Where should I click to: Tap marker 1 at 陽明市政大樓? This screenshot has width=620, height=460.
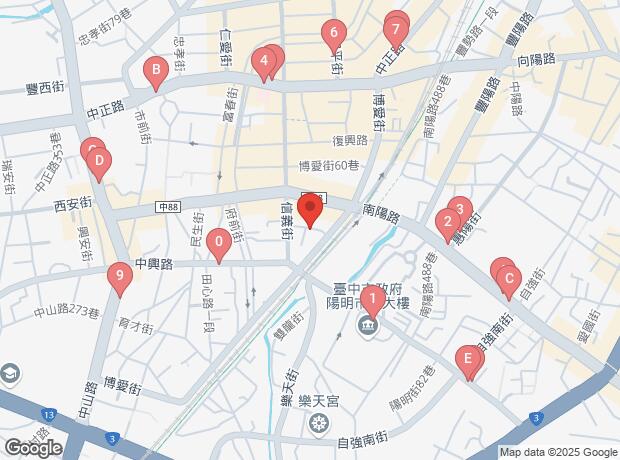point(371,298)
